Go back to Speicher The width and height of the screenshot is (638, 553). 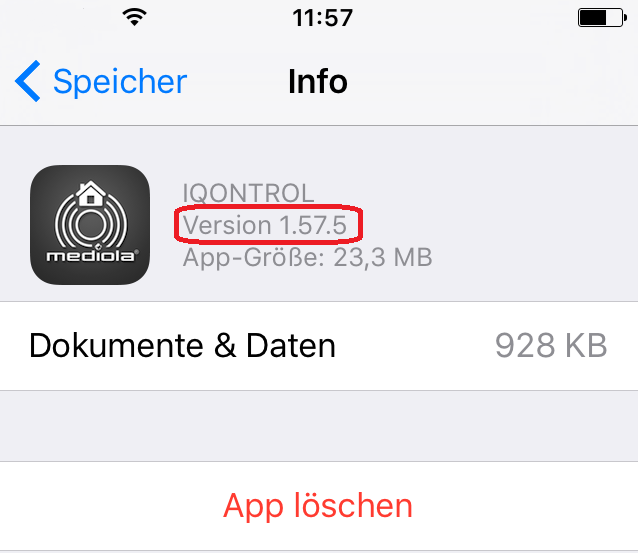[x=102, y=82]
